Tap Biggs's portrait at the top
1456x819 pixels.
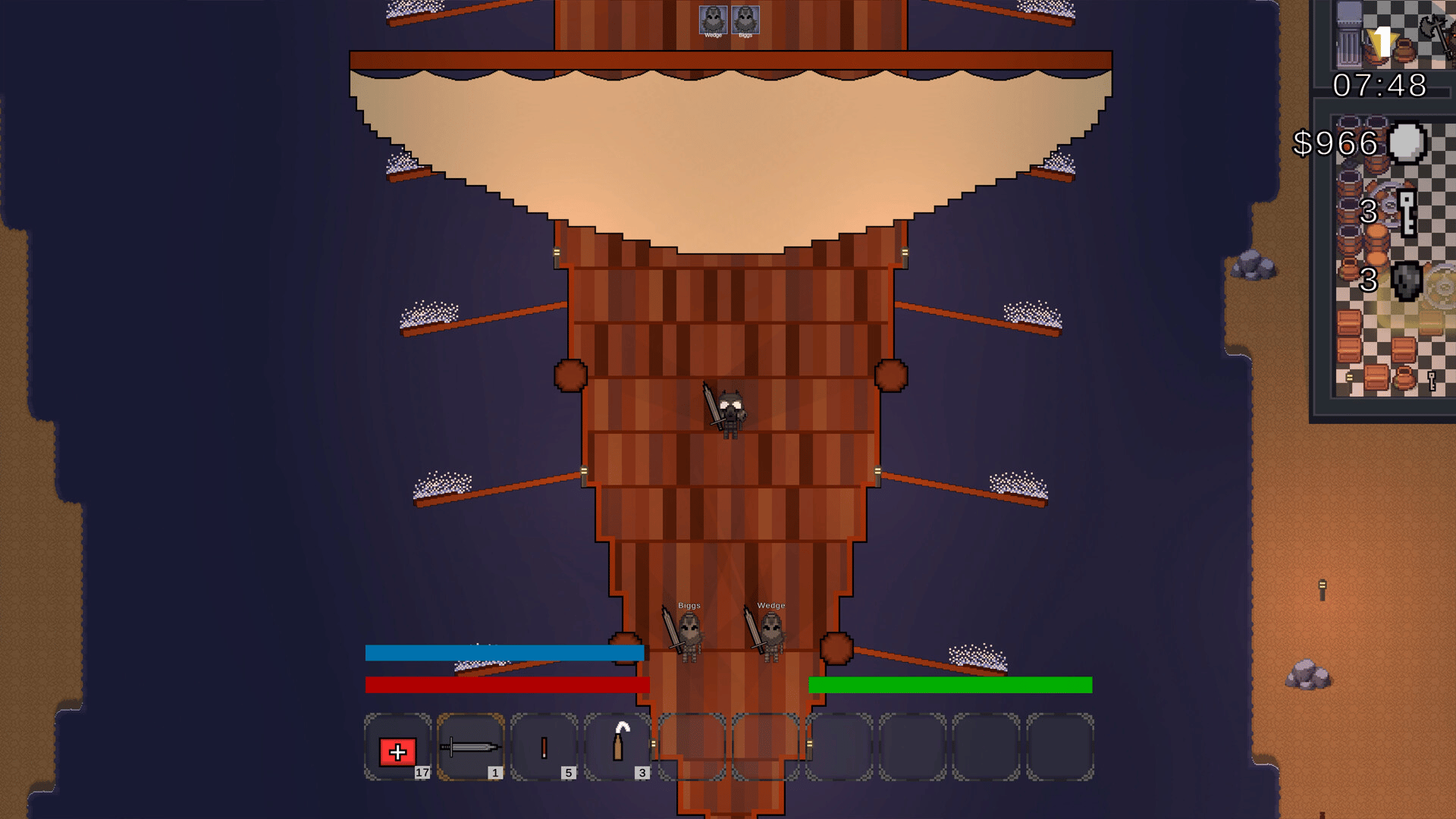coord(745,19)
